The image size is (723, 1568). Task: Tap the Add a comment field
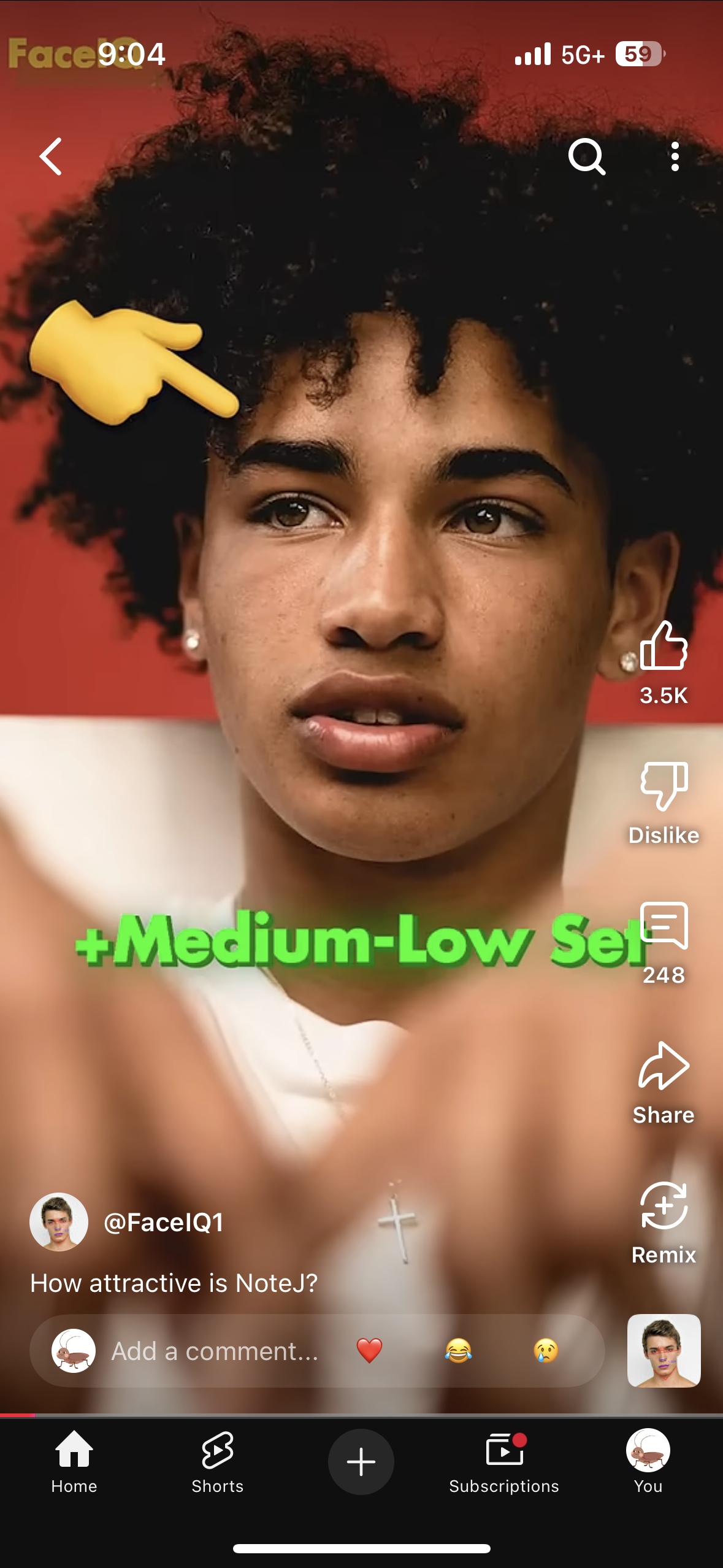tap(215, 1351)
